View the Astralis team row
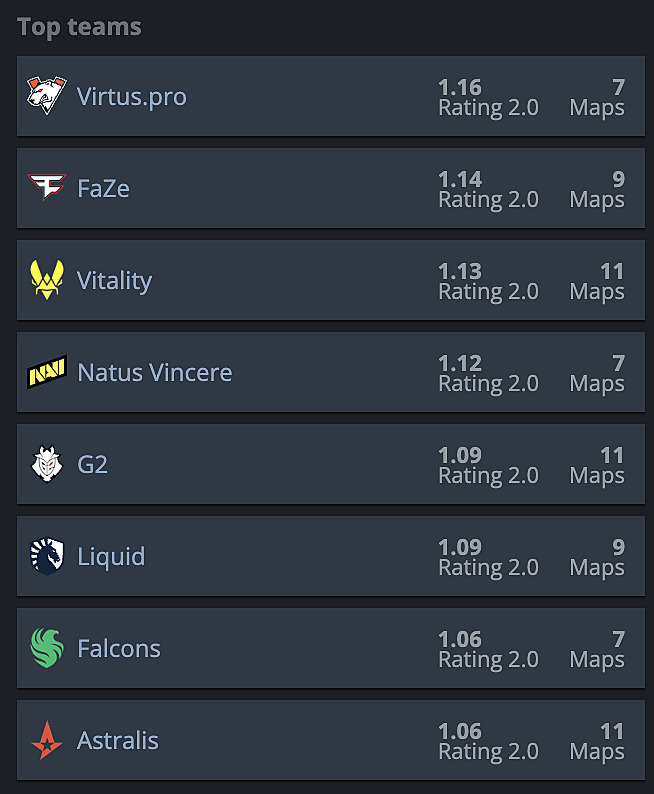Image resolution: width=654 pixels, height=794 pixels. click(x=117, y=741)
